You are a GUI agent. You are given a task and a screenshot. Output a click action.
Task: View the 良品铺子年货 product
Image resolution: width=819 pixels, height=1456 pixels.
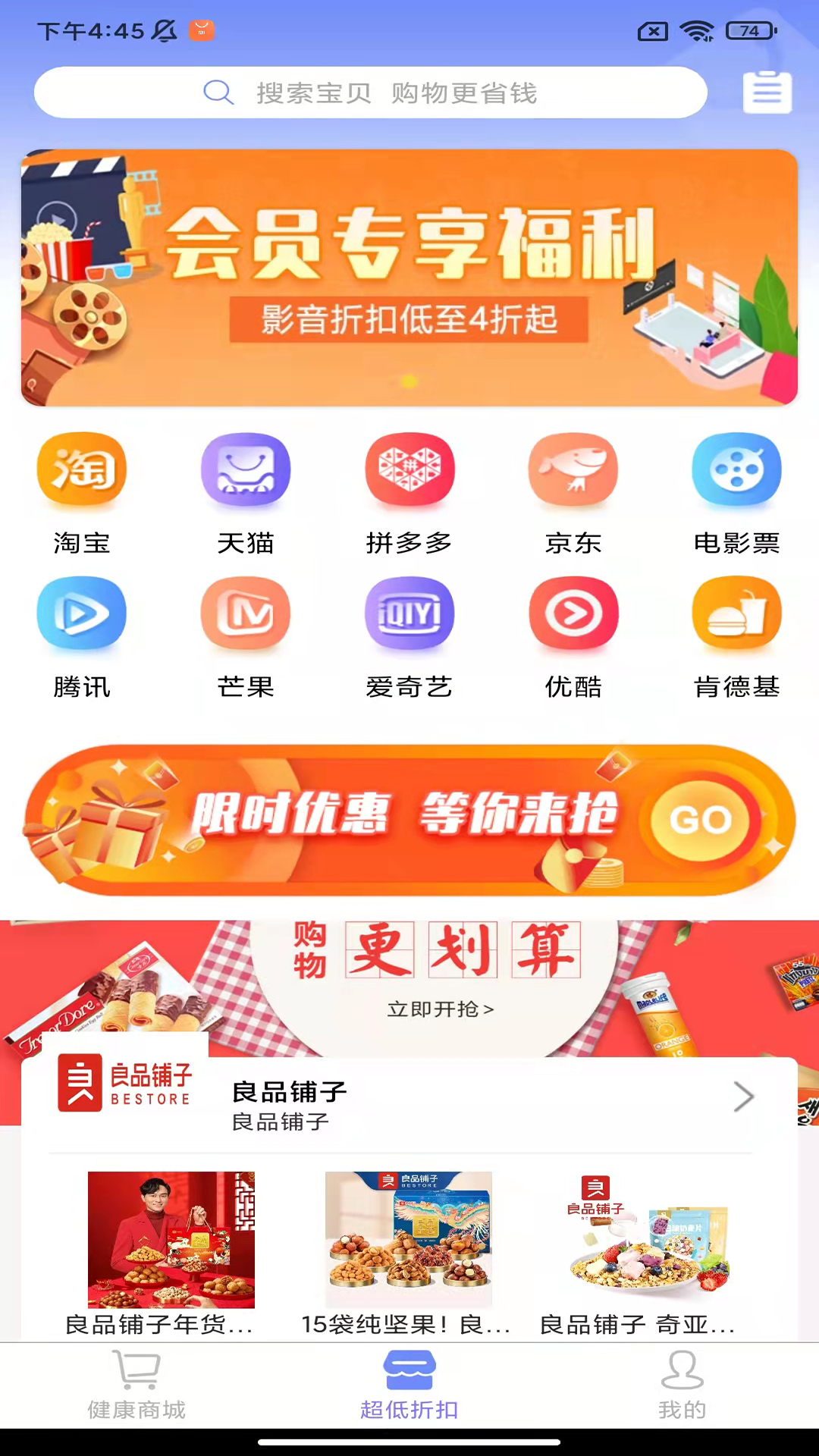[x=171, y=1251]
